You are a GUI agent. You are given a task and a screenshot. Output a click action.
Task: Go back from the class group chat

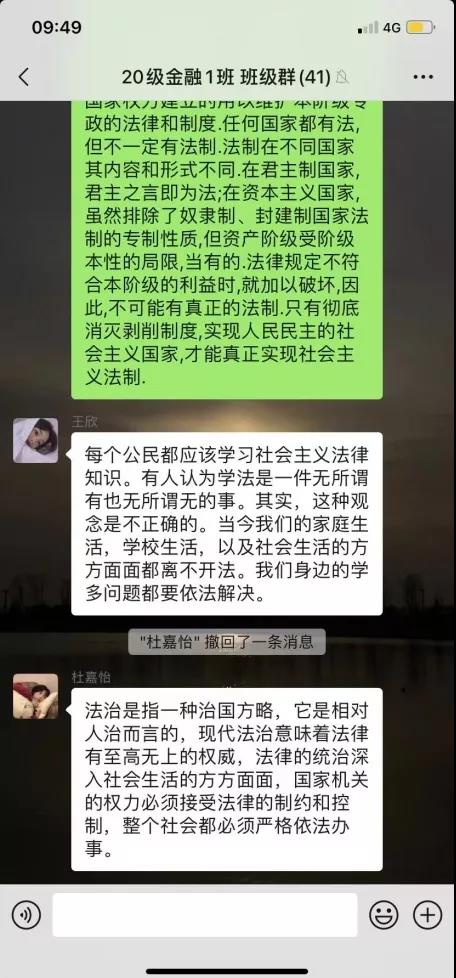24,77
